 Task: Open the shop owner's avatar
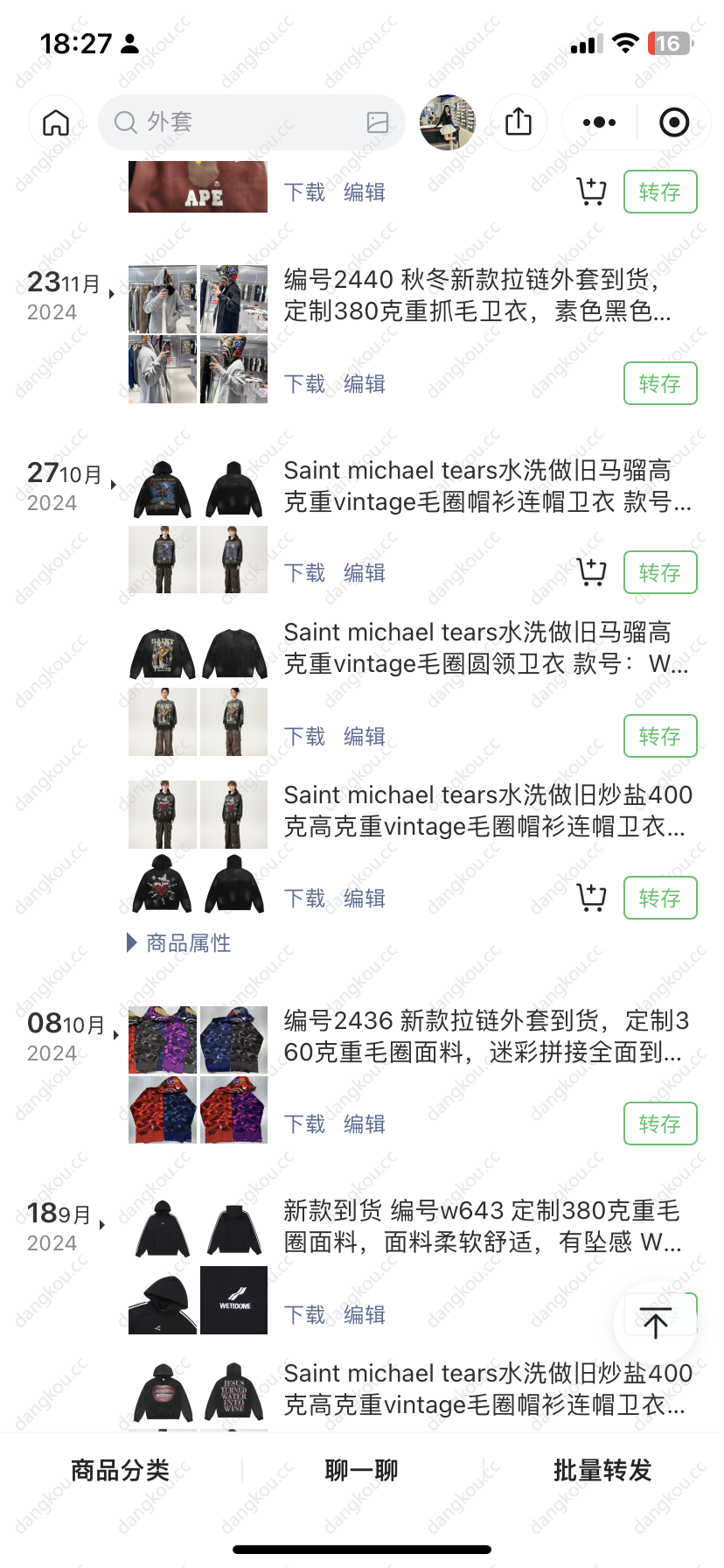pyautogui.click(x=448, y=122)
